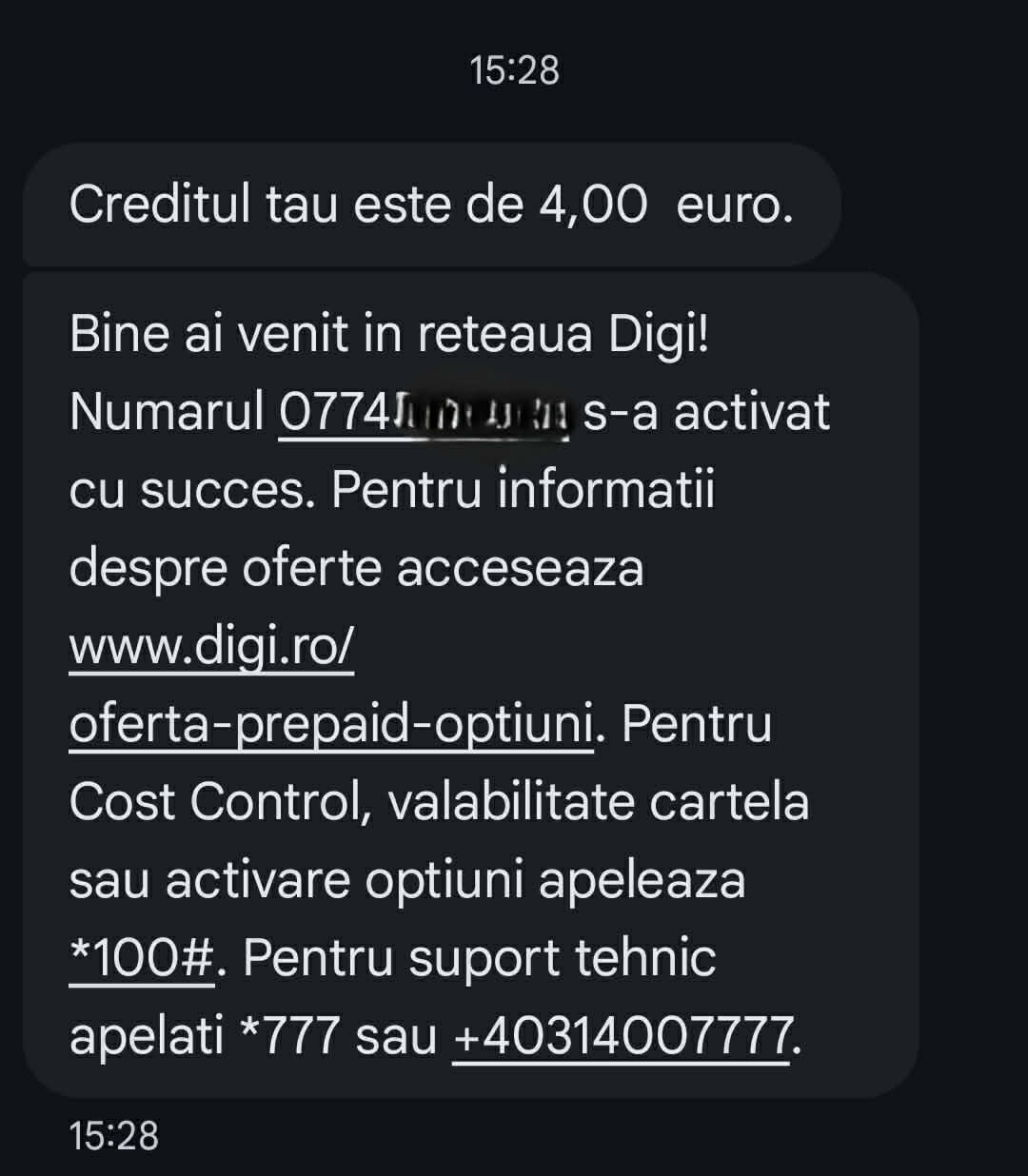Call the +40314007777 support number
Viewport: 1028px width, 1176px height.
[621, 1036]
